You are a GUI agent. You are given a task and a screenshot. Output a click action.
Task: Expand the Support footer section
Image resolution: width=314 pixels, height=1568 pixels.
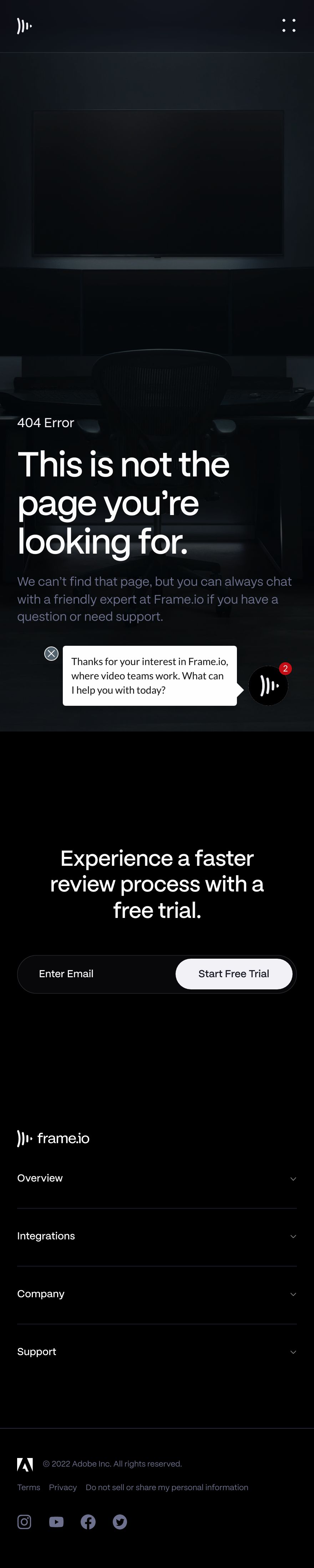pyautogui.click(x=156, y=1352)
